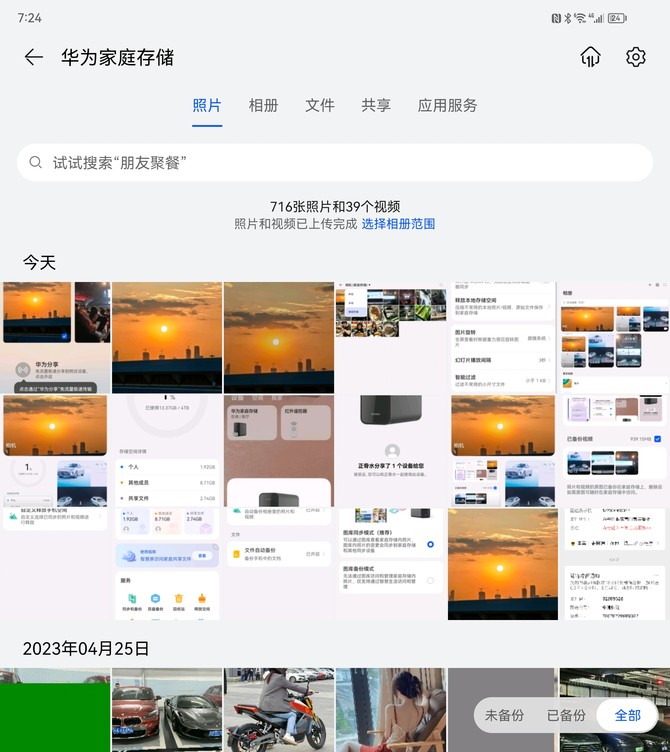Filter photos by 已备份
Viewport: 670px width, 752px height.
pos(566,715)
